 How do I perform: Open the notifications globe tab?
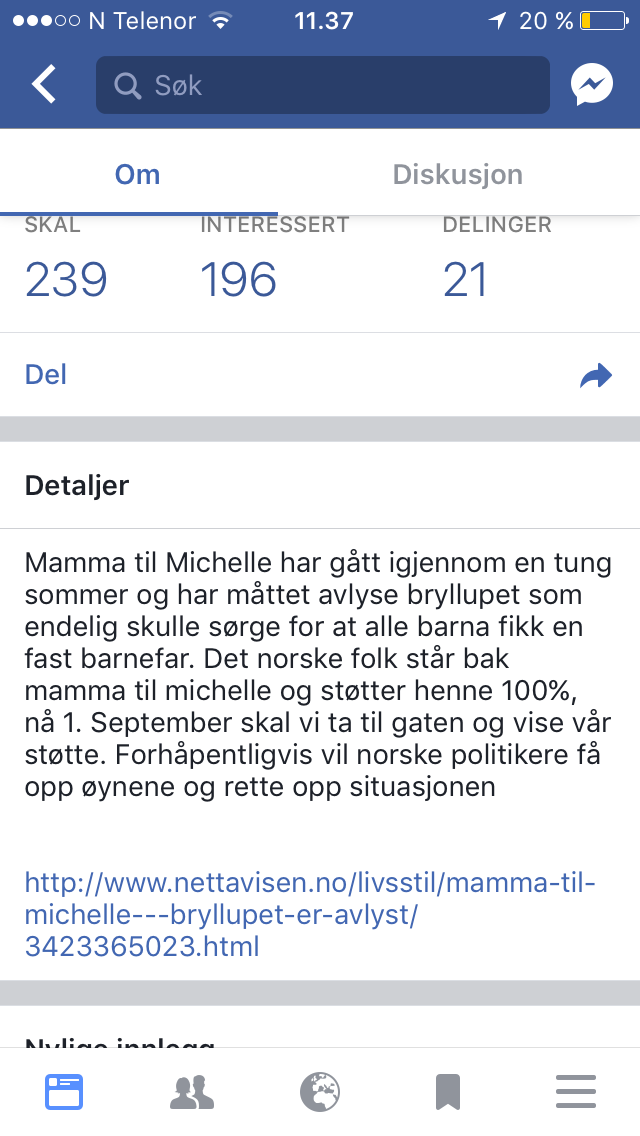(x=320, y=1092)
